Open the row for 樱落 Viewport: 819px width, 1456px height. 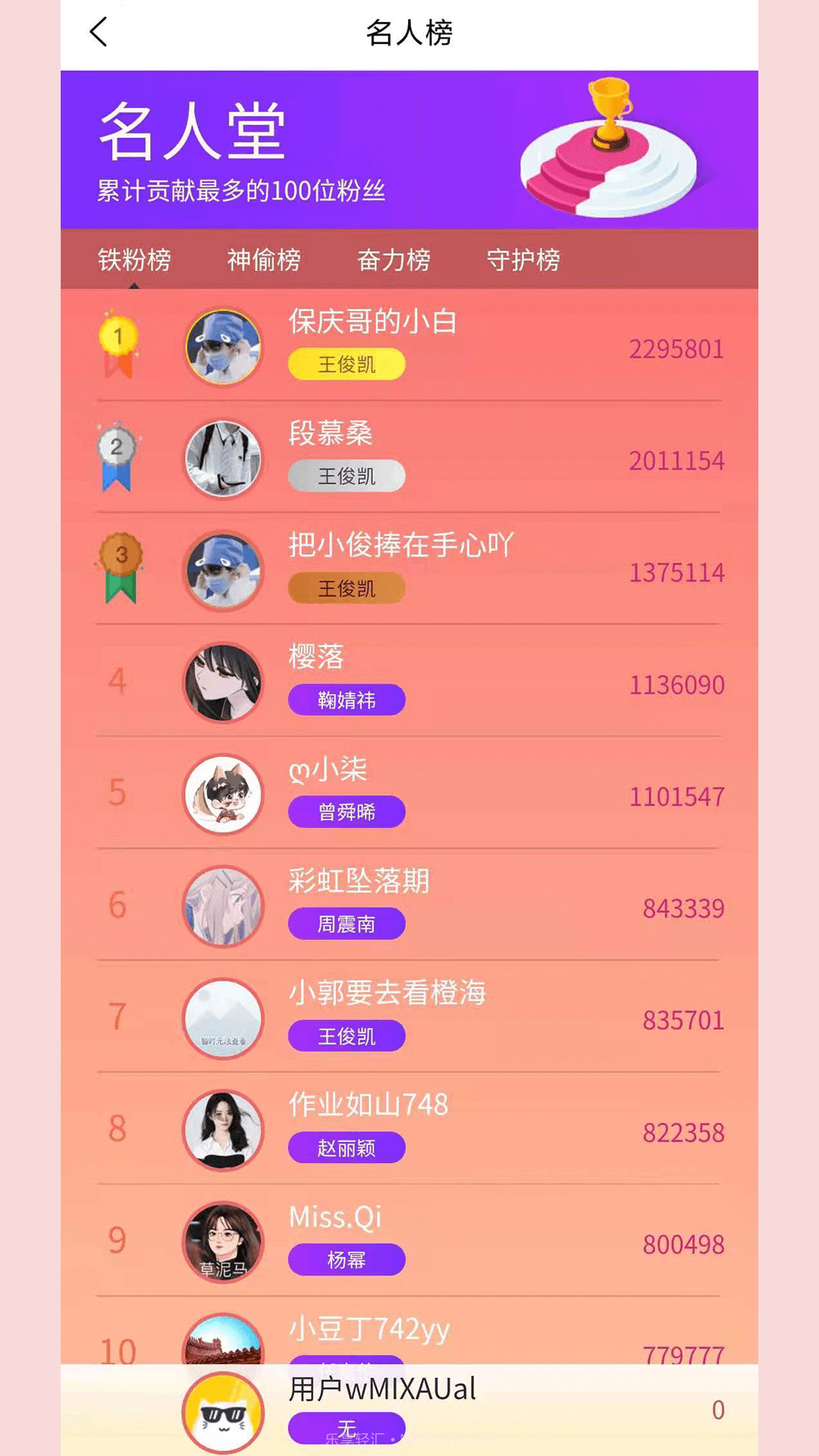point(409,681)
